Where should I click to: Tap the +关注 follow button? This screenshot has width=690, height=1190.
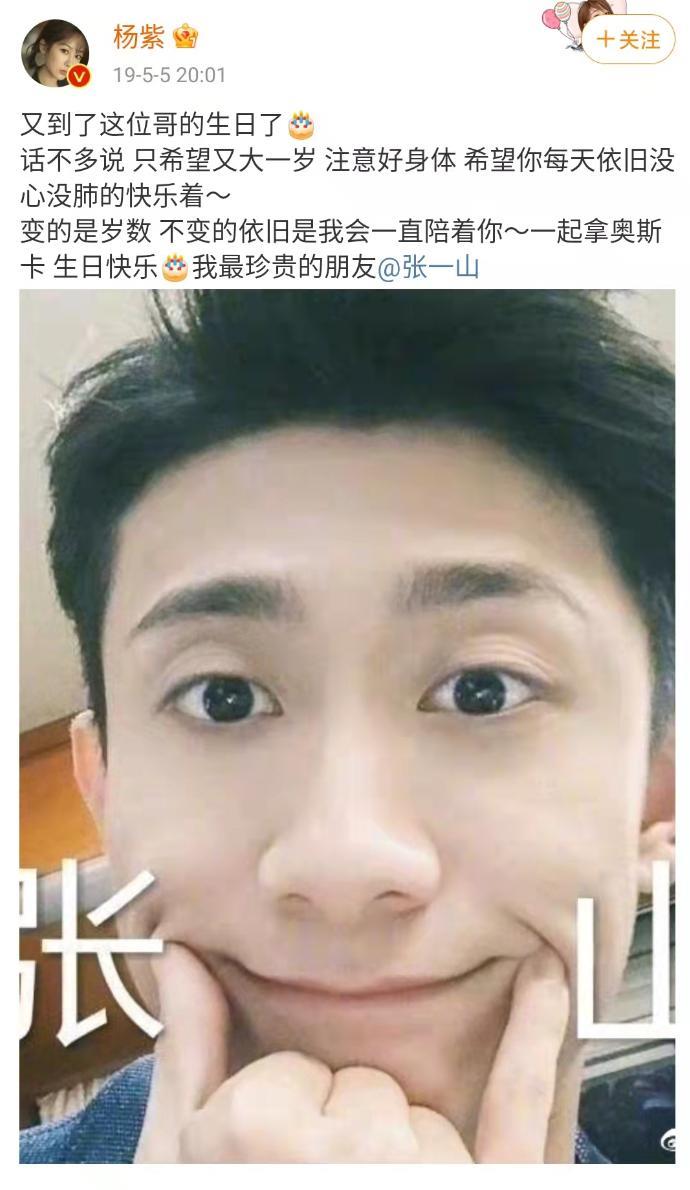(628, 40)
